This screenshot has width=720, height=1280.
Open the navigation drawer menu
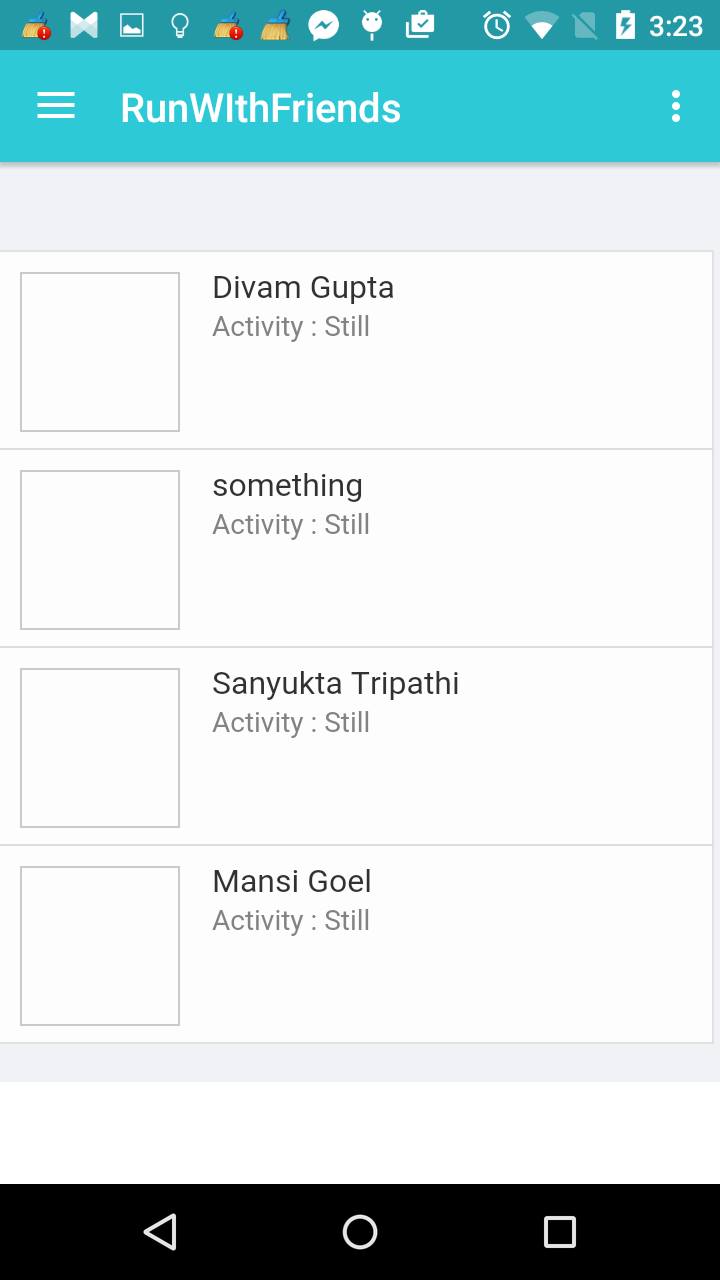[x=56, y=106]
